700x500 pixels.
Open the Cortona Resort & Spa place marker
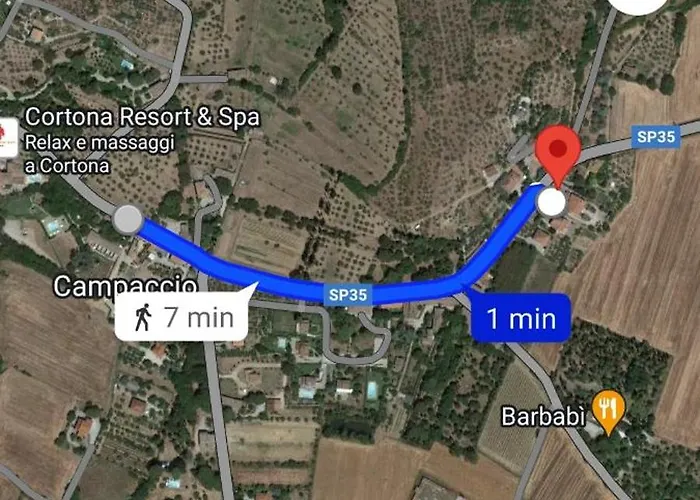[8, 137]
